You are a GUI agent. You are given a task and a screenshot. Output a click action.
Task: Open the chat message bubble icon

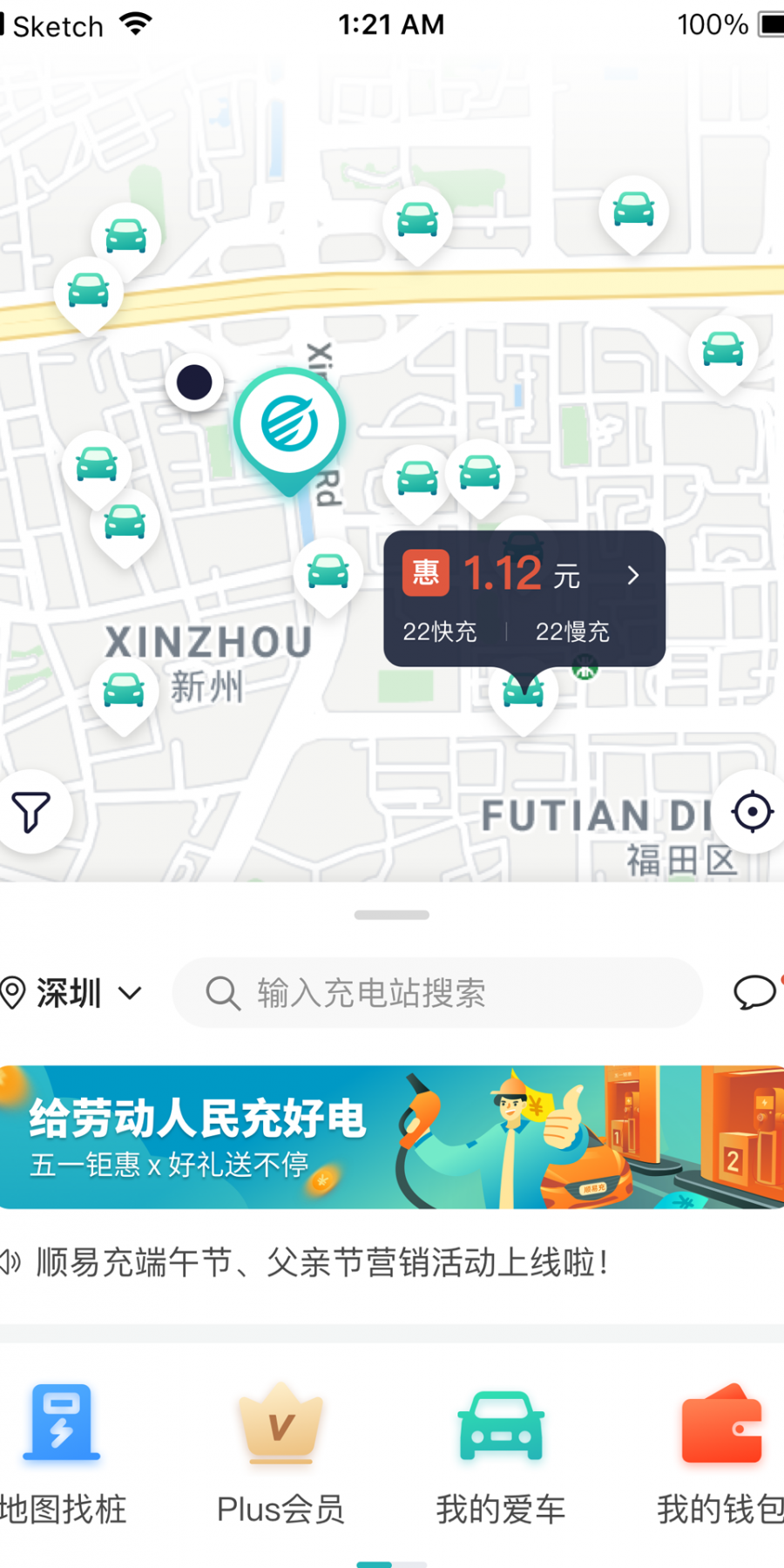click(x=756, y=993)
